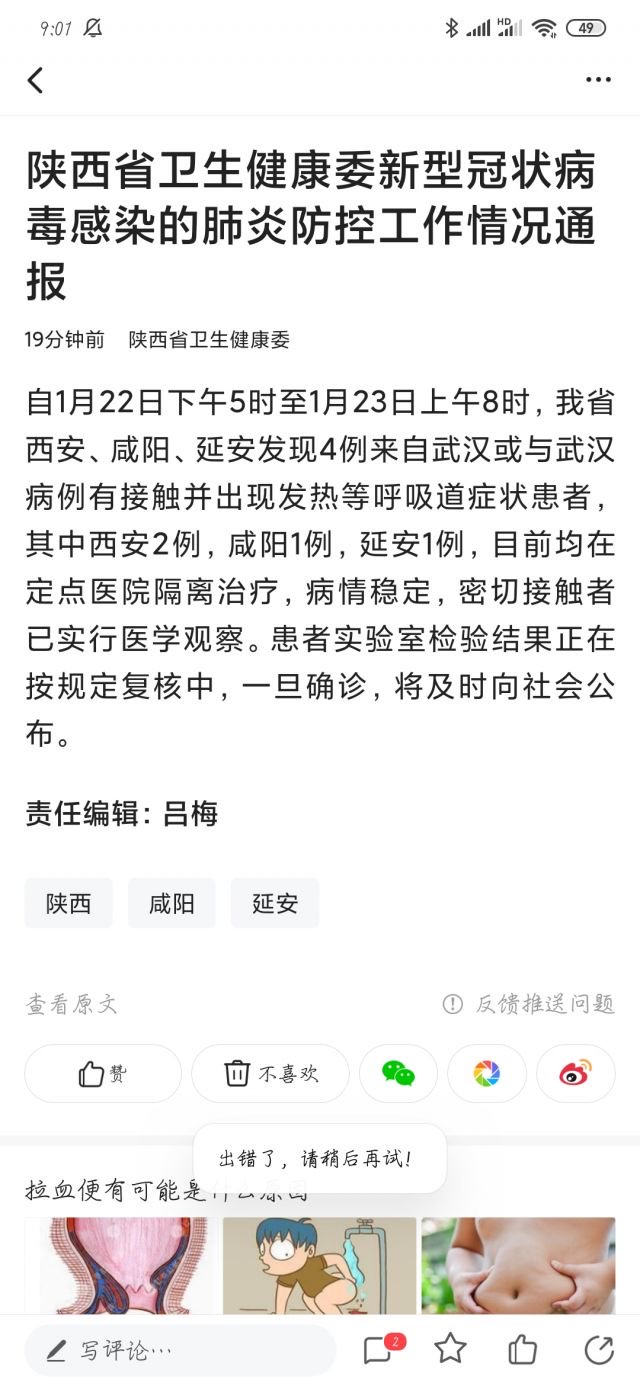
Task: Mark article as 不喜欢
Action: point(270,1074)
